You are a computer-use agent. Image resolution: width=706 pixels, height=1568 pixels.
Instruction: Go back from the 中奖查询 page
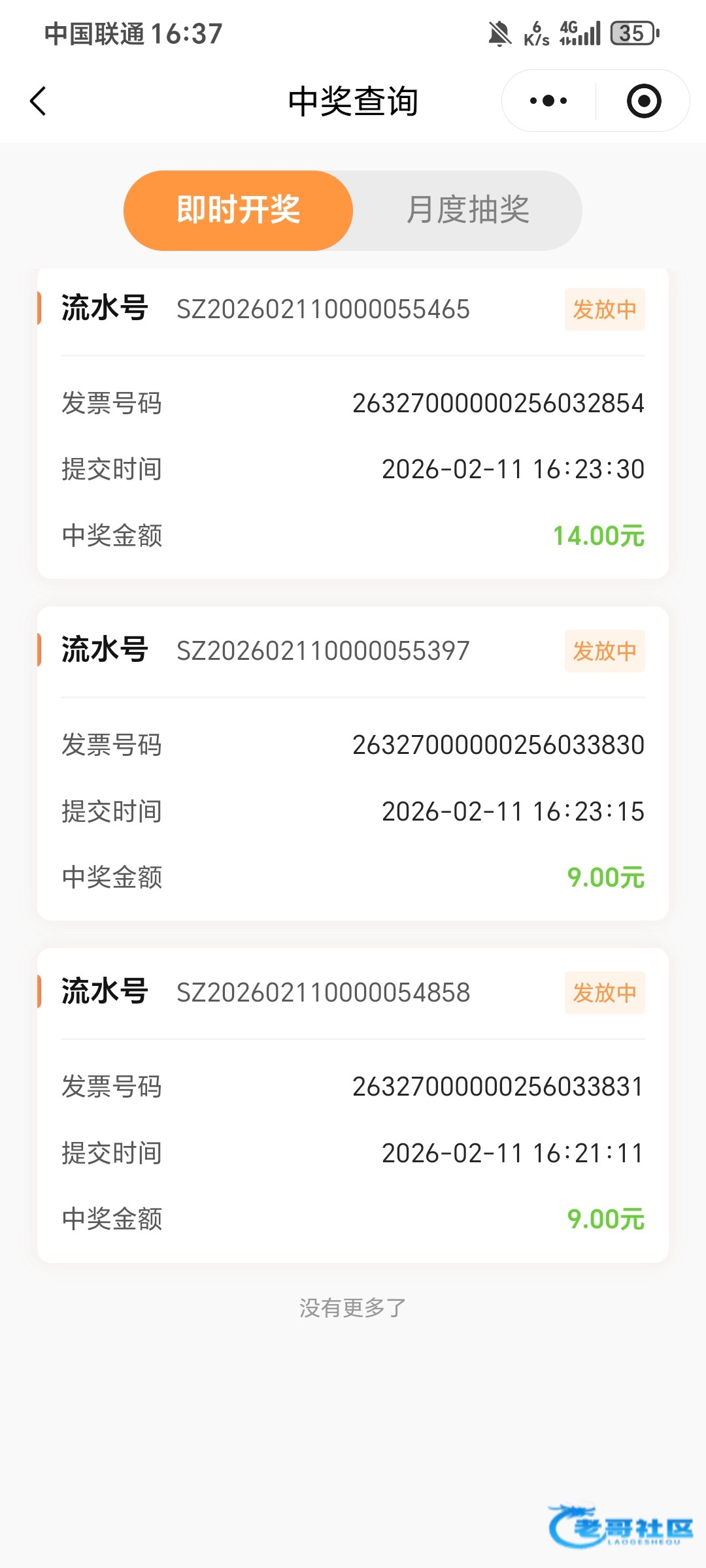click(39, 101)
